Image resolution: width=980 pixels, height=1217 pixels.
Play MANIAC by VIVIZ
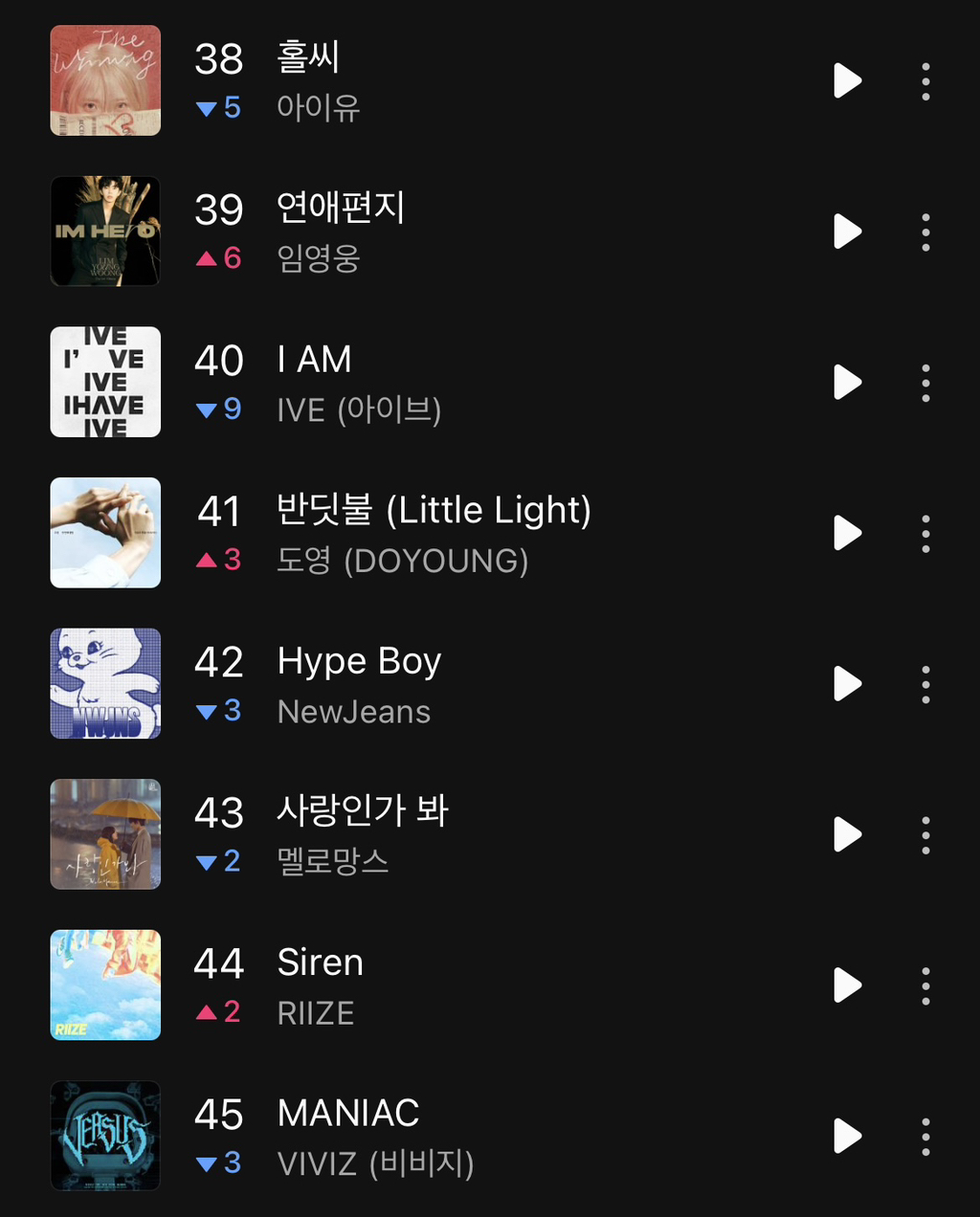click(x=846, y=1136)
